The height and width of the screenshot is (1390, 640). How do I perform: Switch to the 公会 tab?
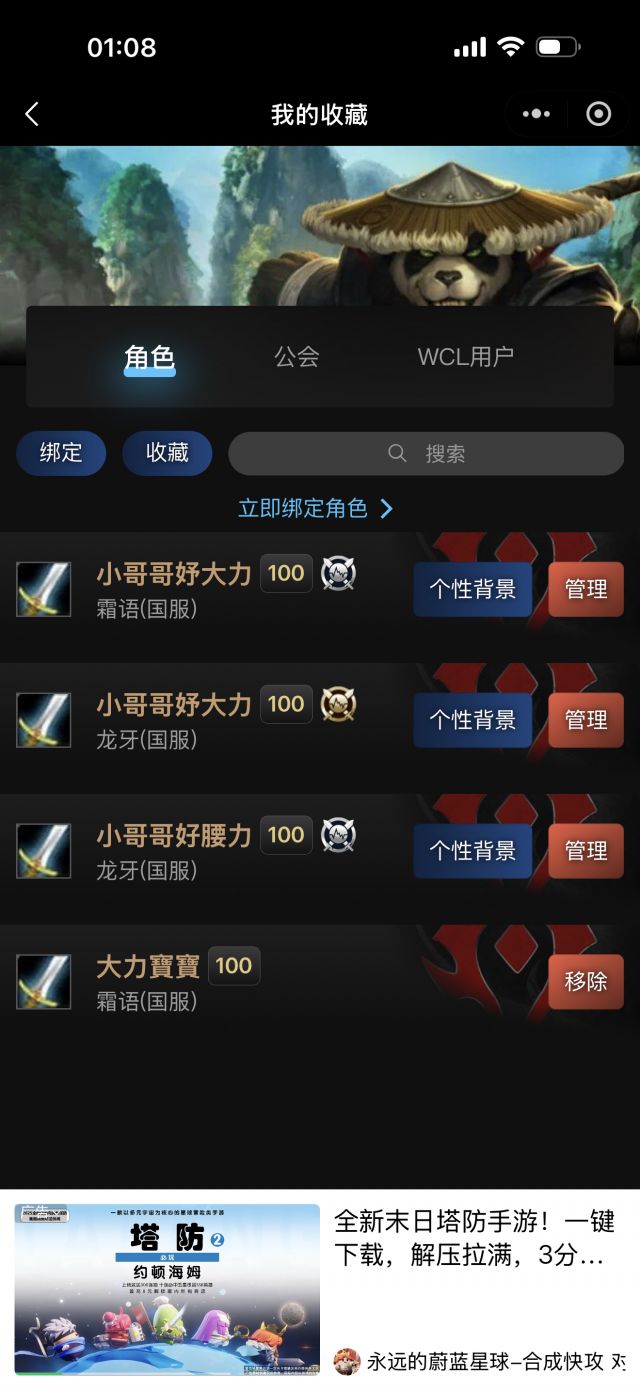tap(297, 356)
